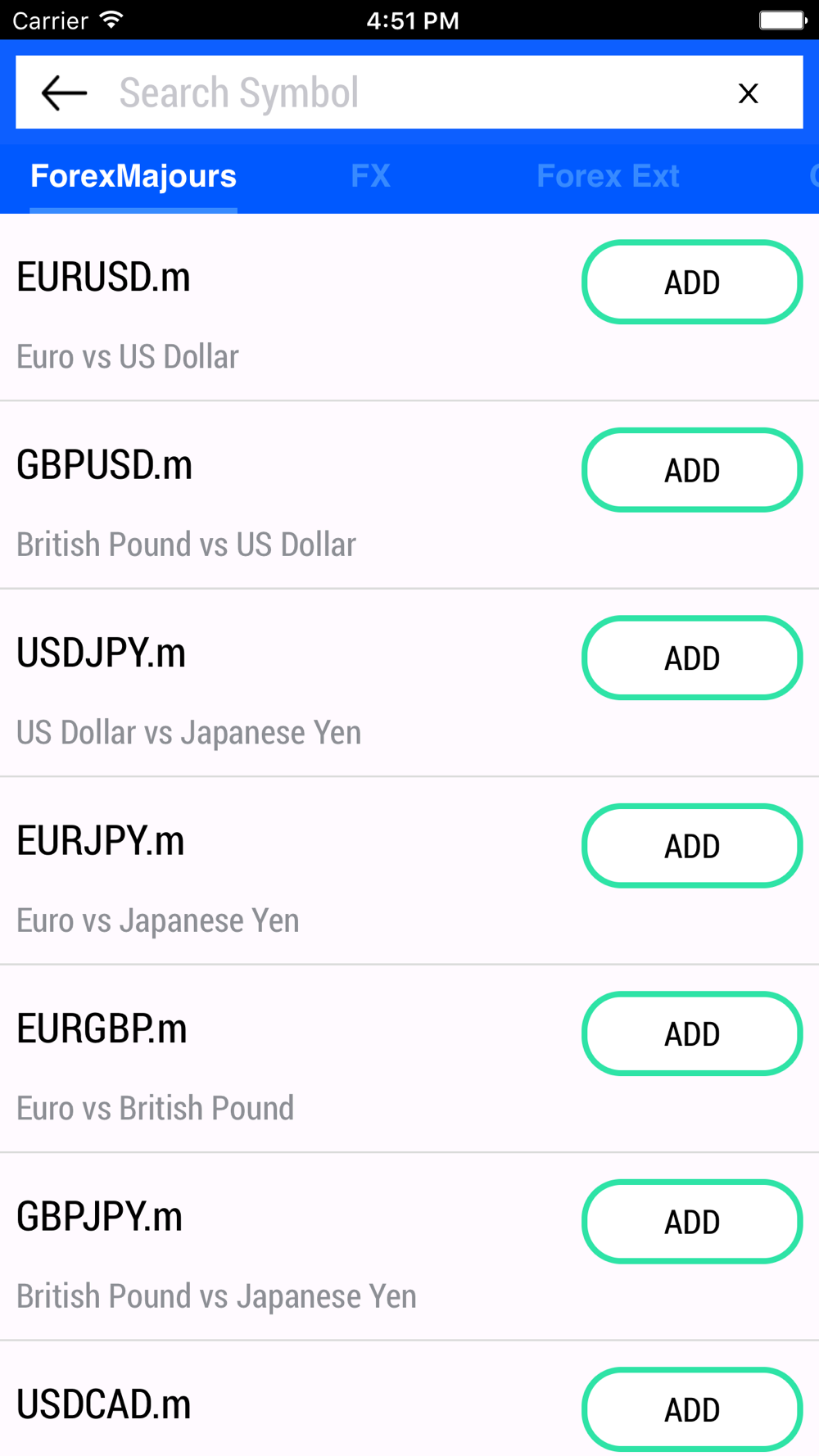
Task: Add the GBPUSD.m symbol
Action: 692,470
